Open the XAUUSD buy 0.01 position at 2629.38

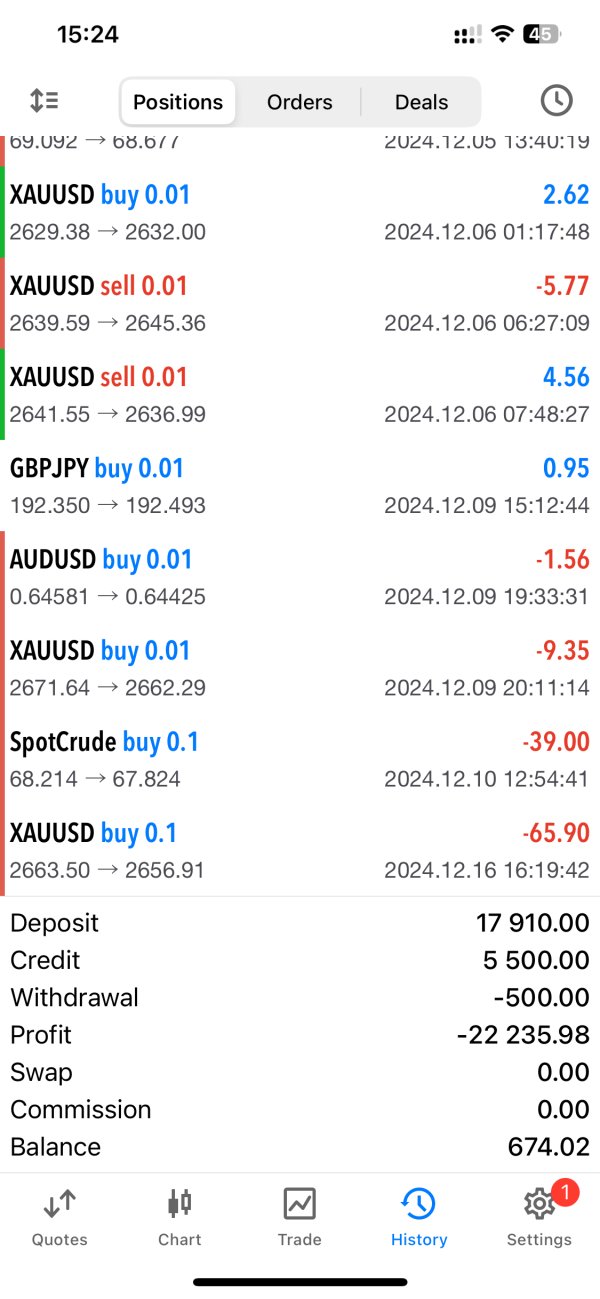[300, 212]
